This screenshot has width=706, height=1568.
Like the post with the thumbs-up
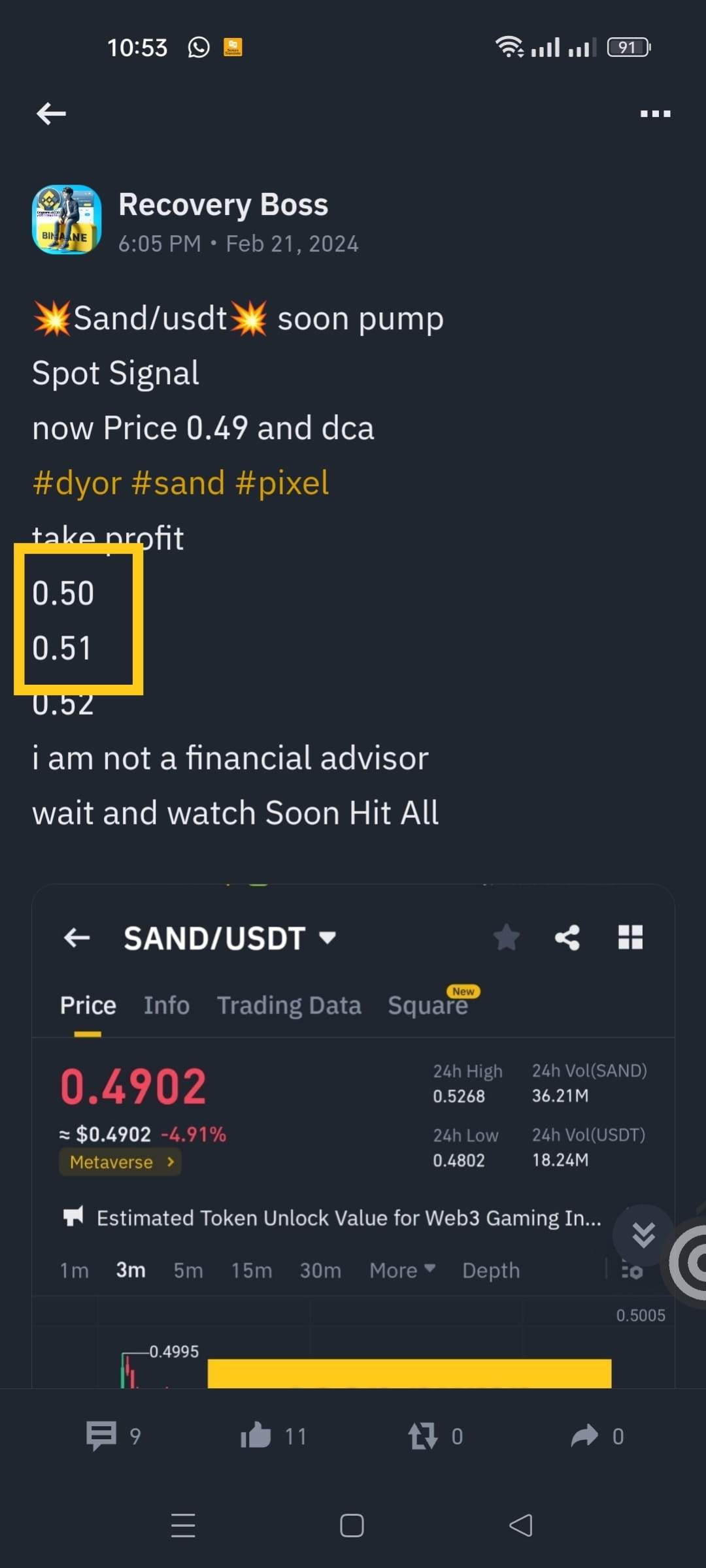(x=256, y=1436)
